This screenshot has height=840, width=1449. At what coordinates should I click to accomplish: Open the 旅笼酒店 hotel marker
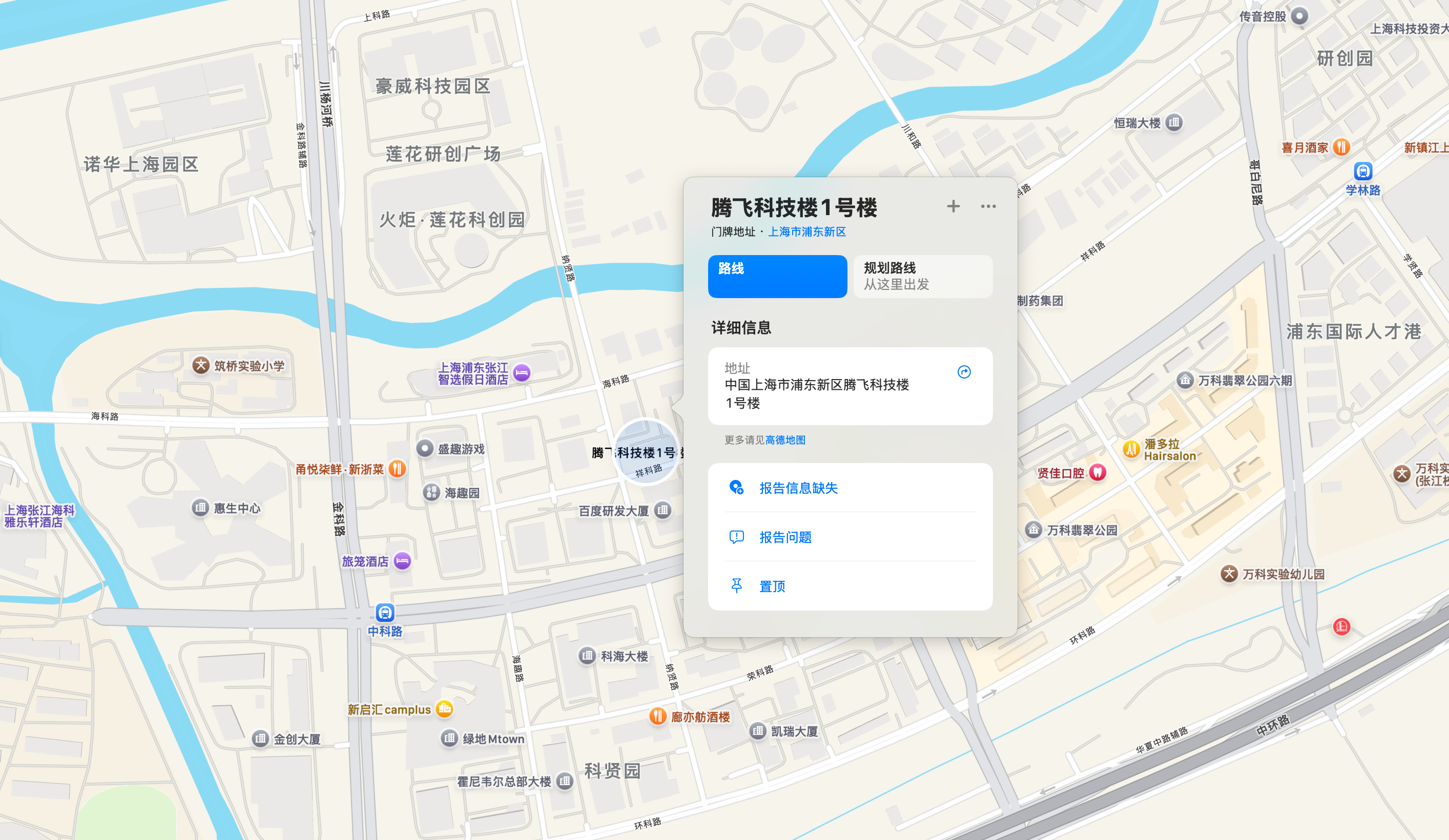click(403, 561)
